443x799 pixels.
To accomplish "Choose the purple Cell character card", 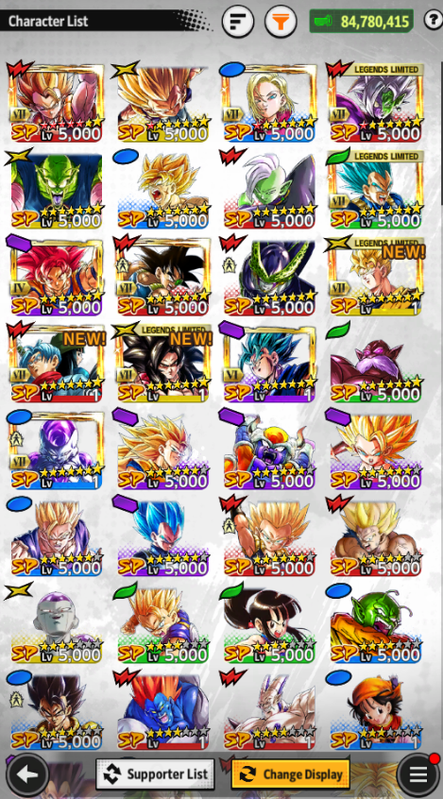I will coord(269,276).
